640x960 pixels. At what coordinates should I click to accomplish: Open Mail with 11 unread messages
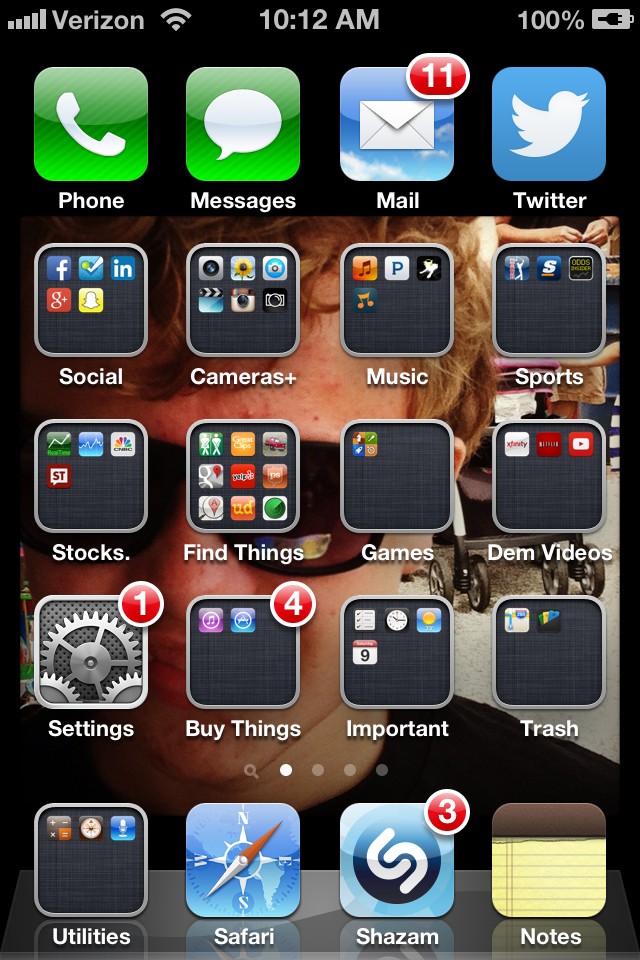[397, 124]
